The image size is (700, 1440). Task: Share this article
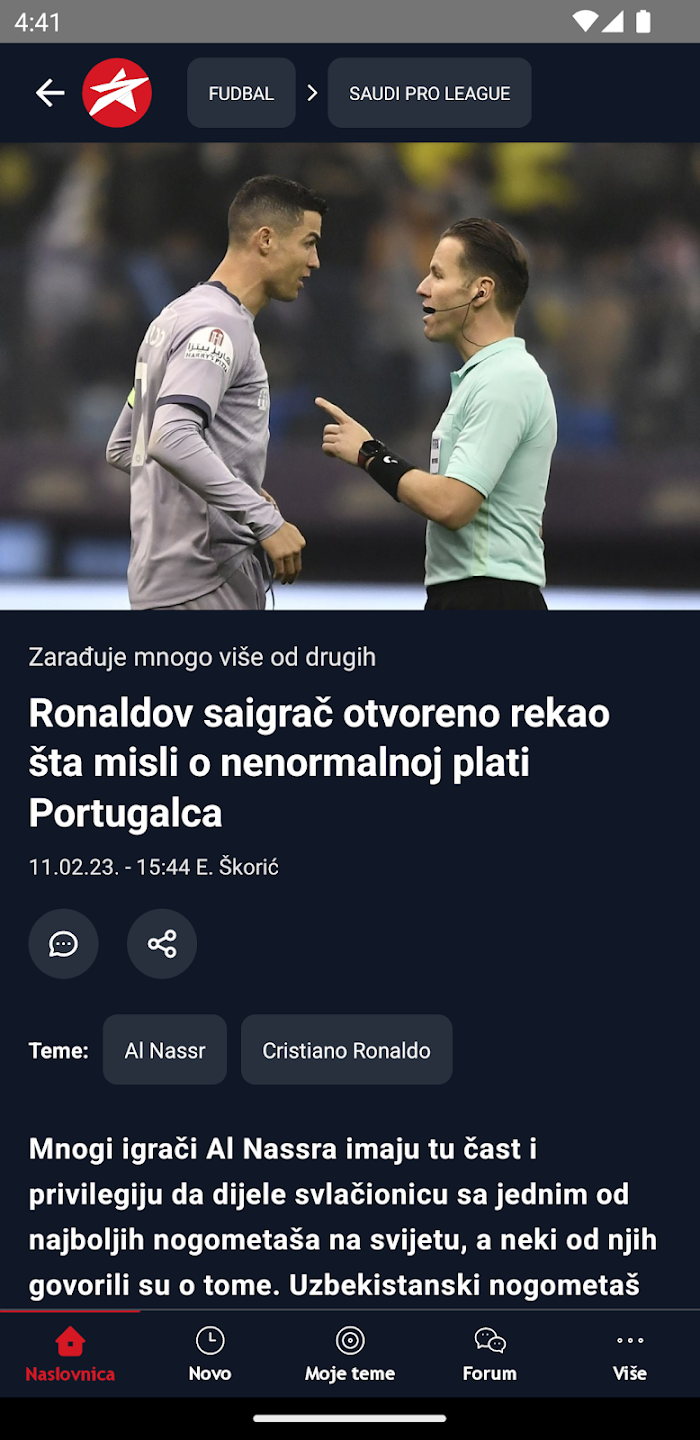162,943
